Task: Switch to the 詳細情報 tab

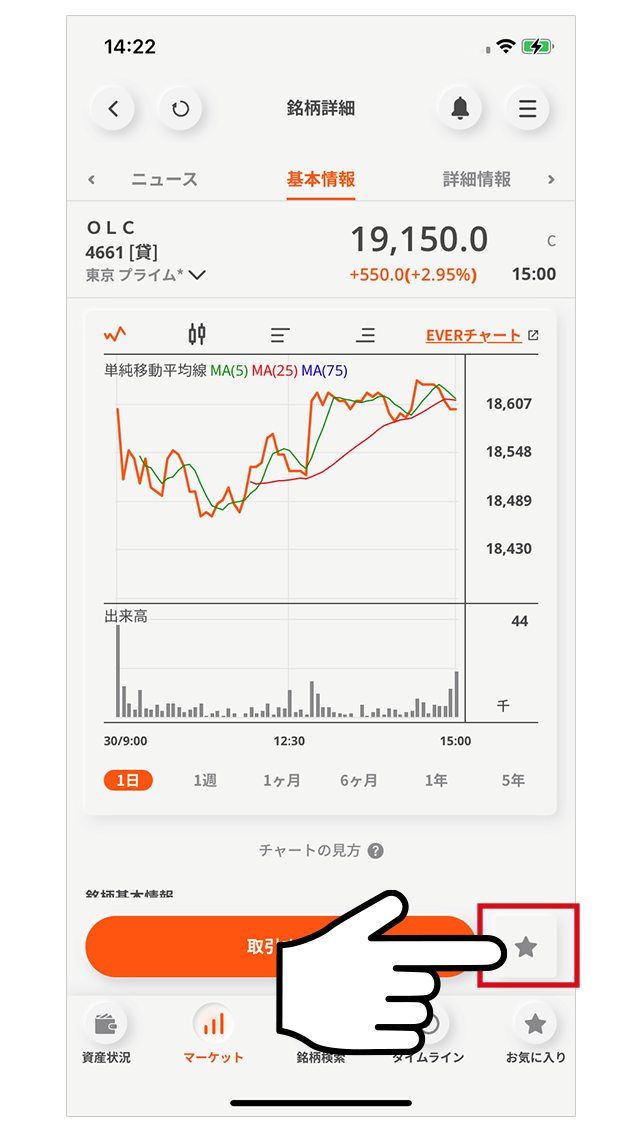Action: tap(477, 180)
